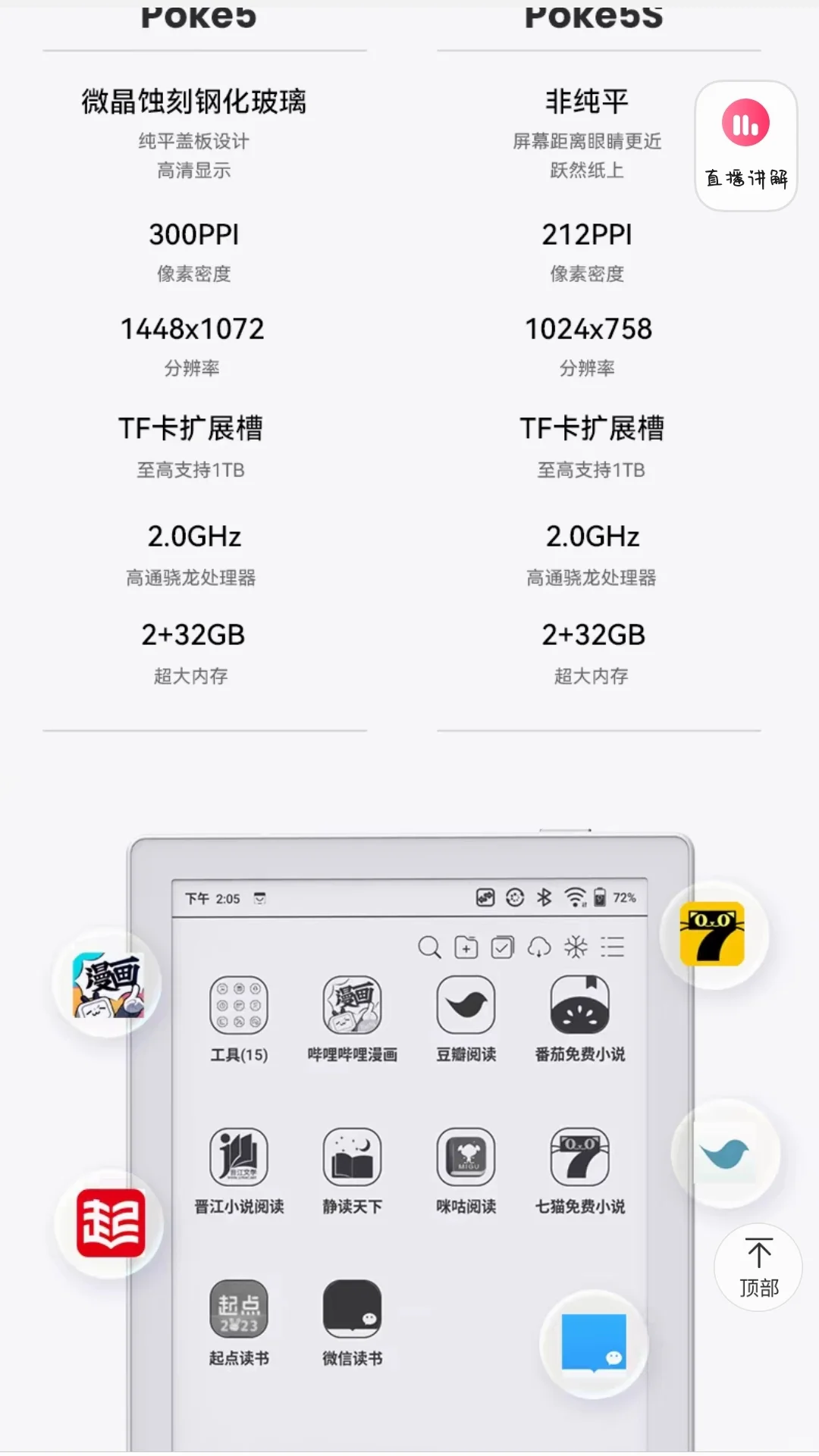Jump back to top with 顶部 button
This screenshot has height=1456, width=819.
[x=758, y=1267]
